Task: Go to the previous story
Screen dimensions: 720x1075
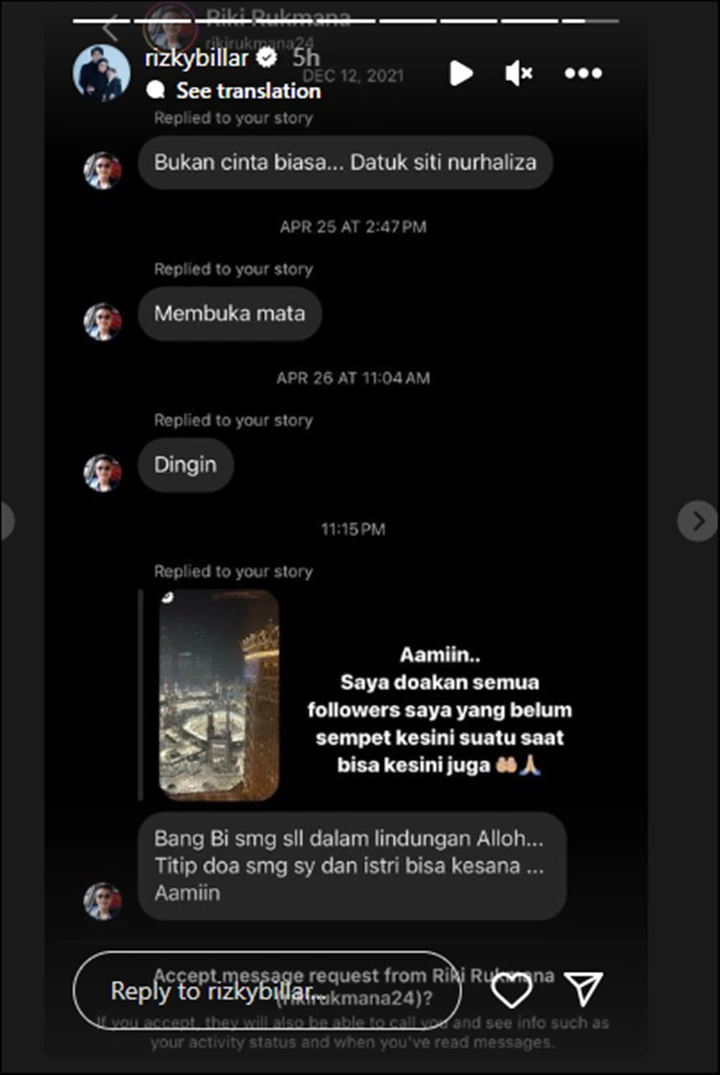Action: click(x=5, y=521)
